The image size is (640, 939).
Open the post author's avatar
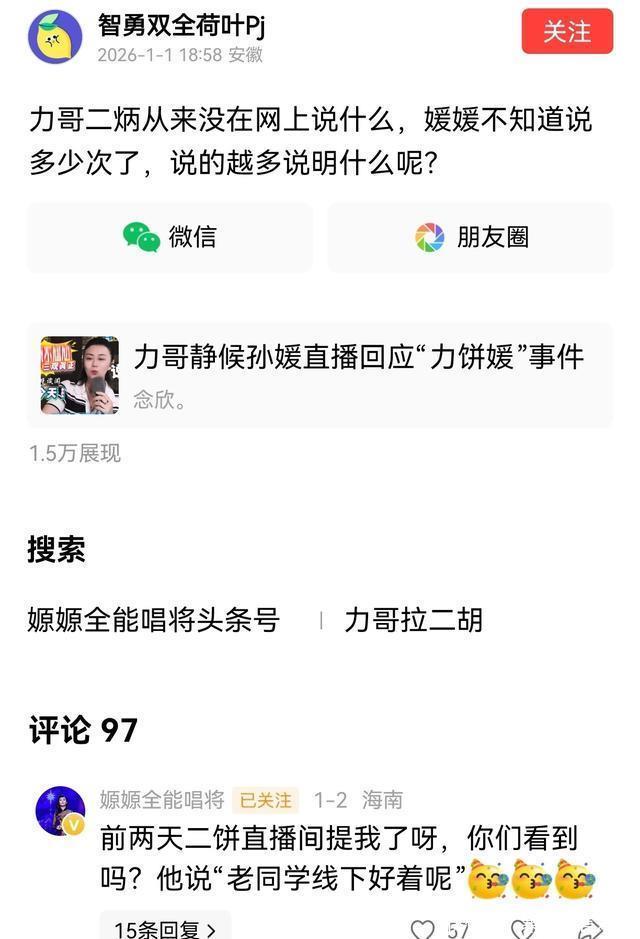pos(55,37)
